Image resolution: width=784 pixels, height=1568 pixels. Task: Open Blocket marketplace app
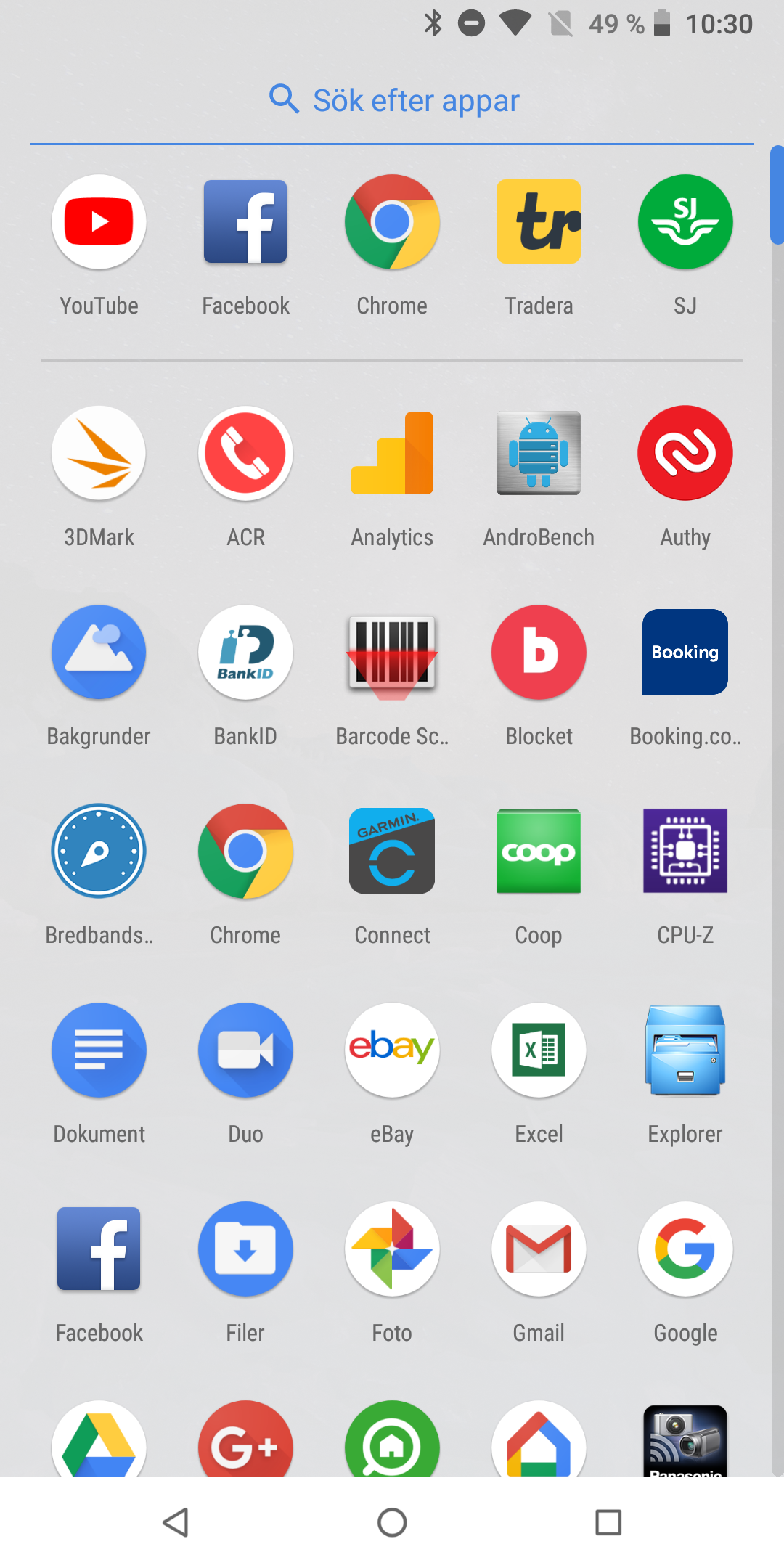pyautogui.click(x=539, y=653)
